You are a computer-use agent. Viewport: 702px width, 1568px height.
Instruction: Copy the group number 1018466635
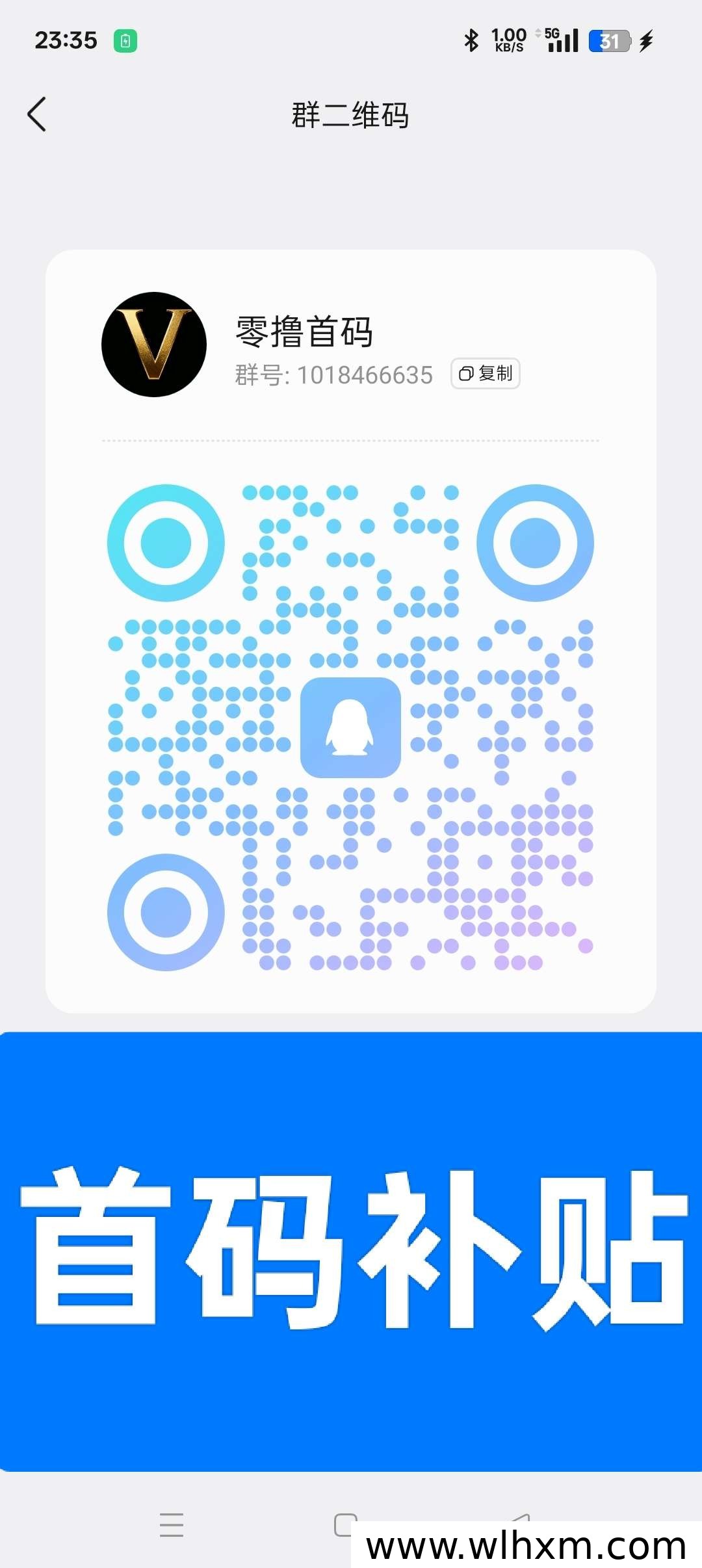tap(486, 374)
